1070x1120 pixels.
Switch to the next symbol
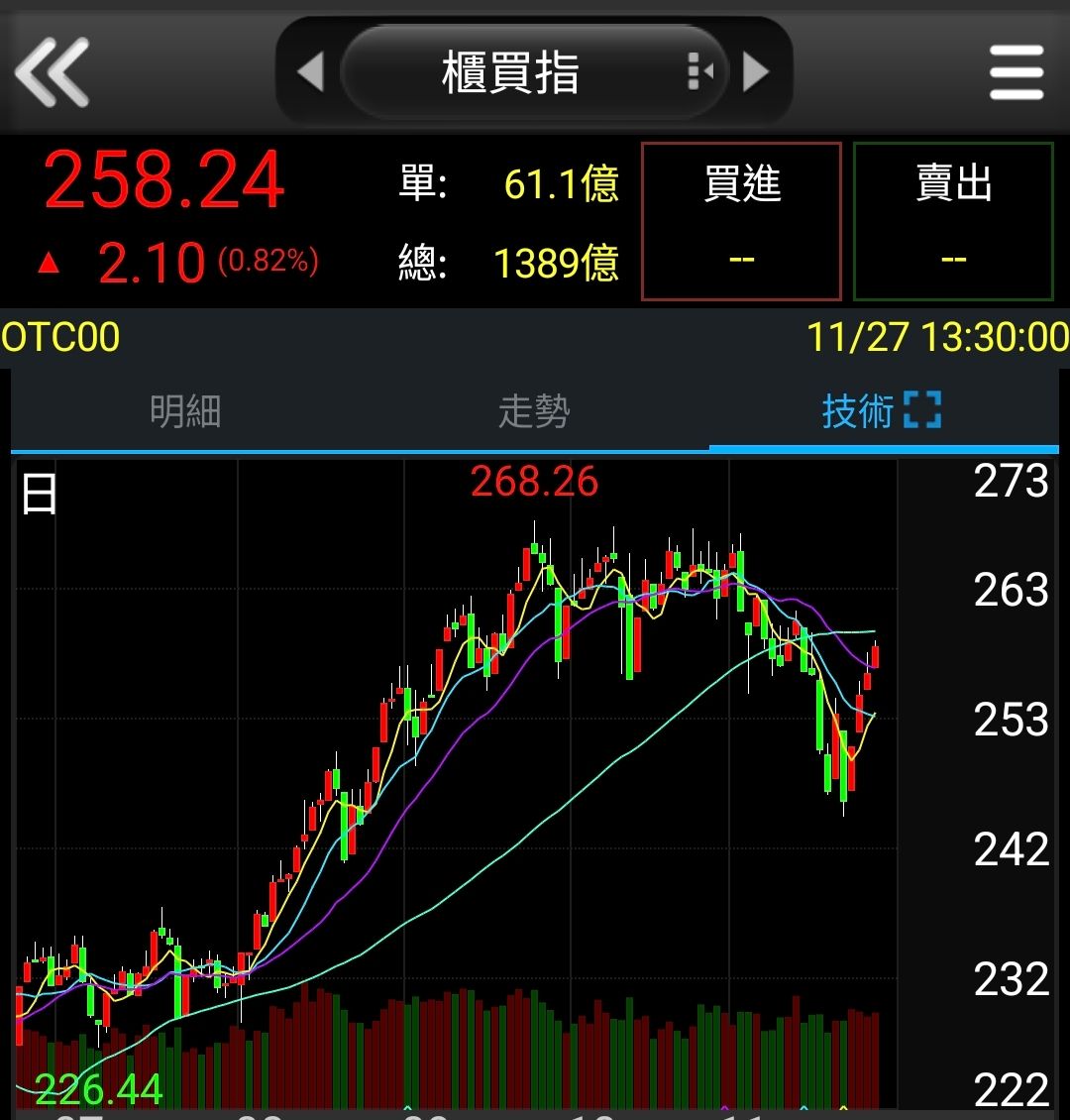pos(756,71)
